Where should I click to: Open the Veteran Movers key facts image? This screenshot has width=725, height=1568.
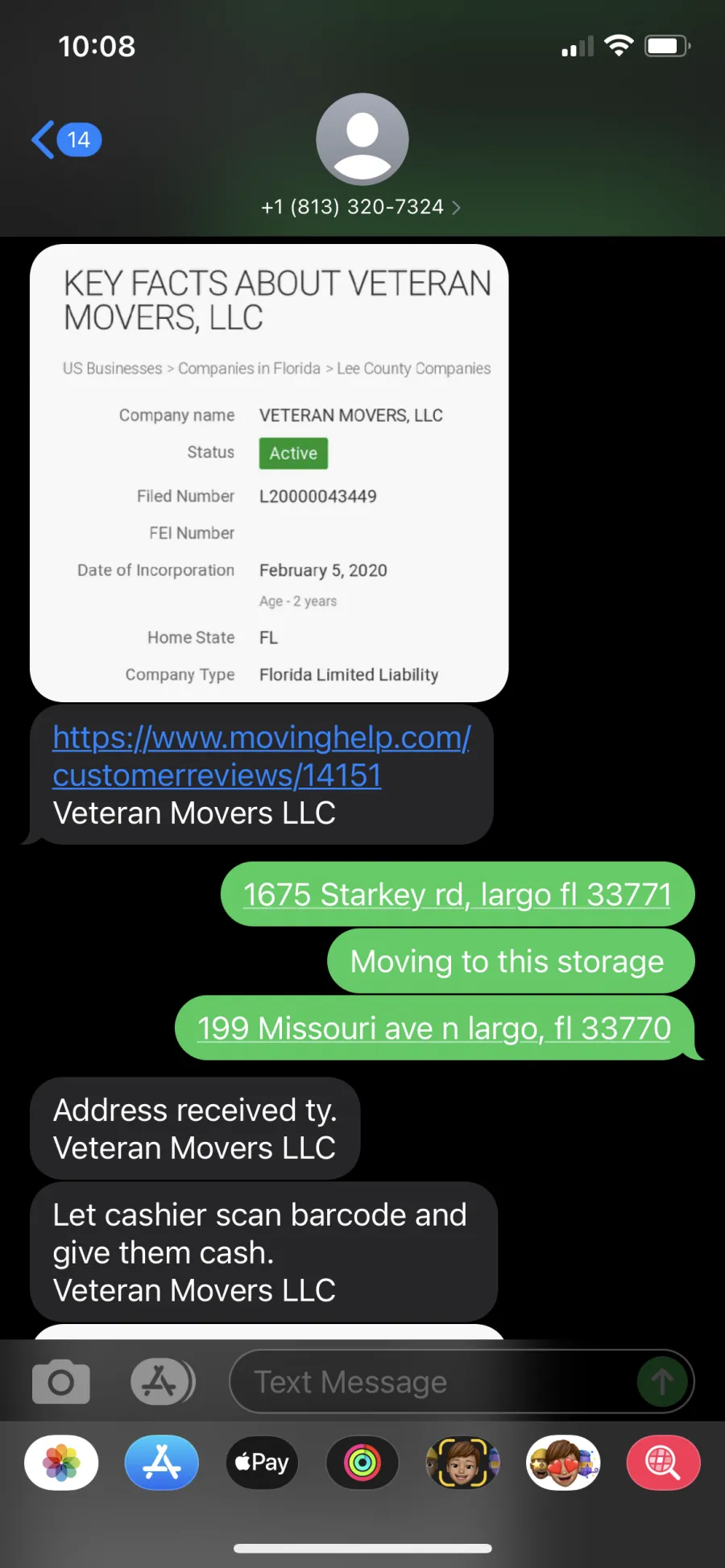click(x=269, y=473)
